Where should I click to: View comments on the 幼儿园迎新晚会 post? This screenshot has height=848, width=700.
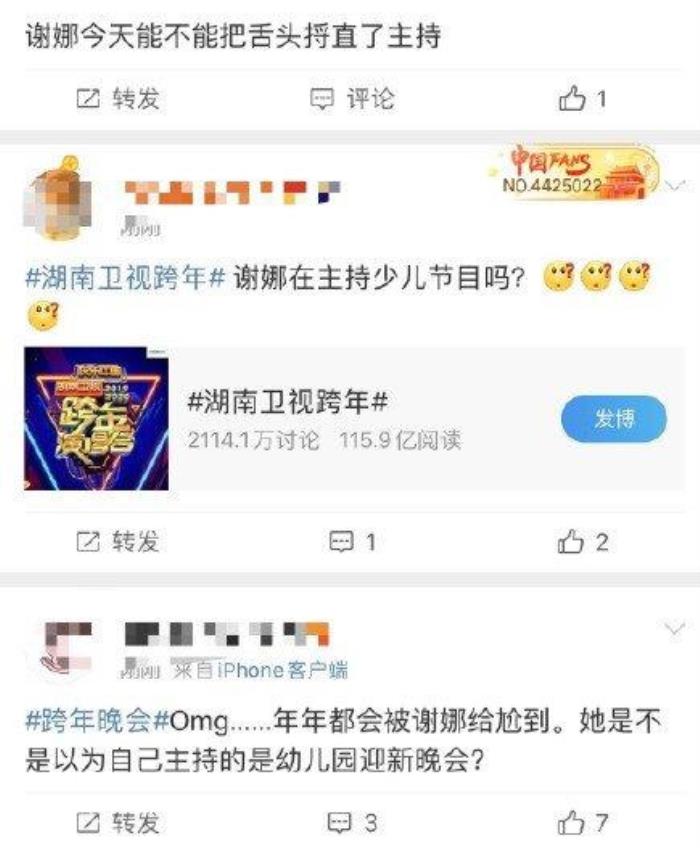pos(352,822)
